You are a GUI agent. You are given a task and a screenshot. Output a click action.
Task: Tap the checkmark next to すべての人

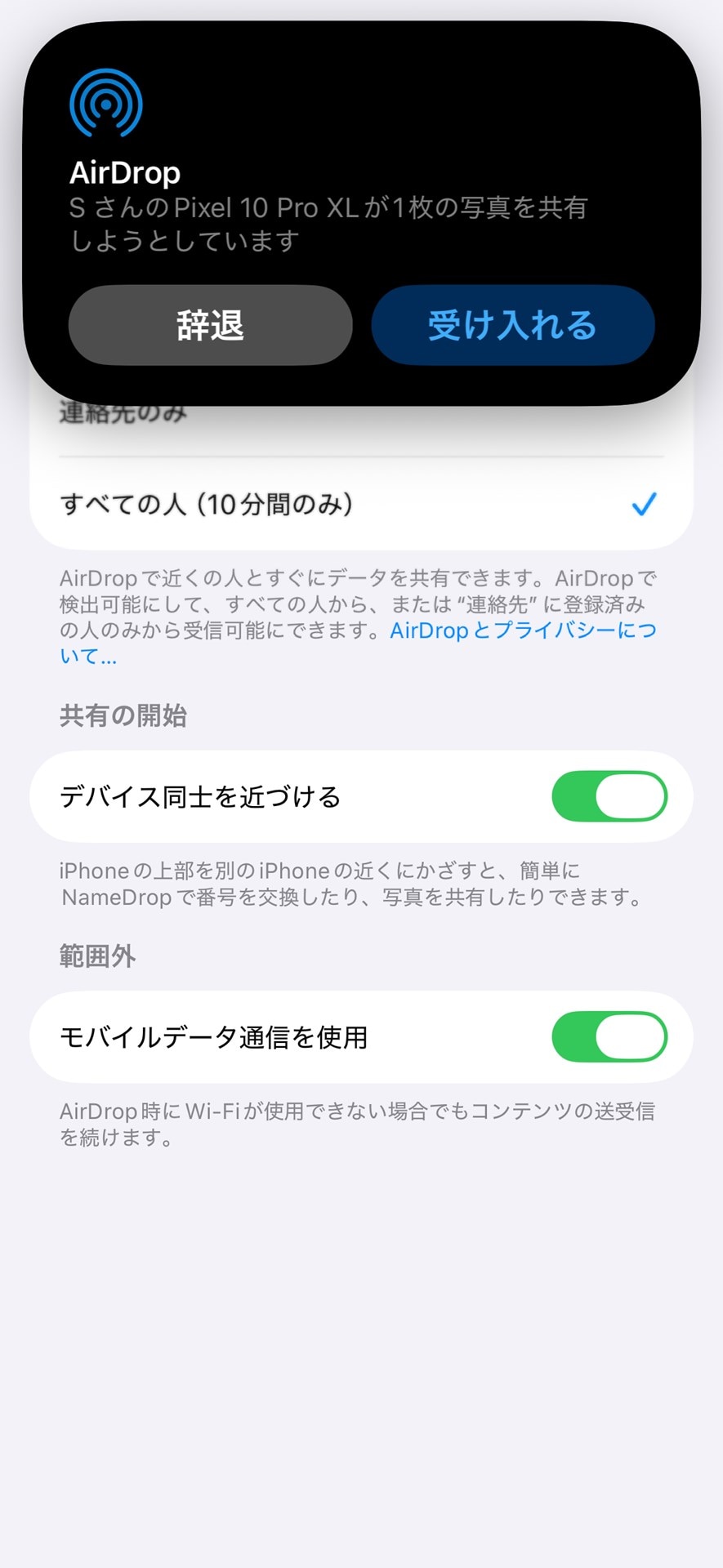[645, 506]
